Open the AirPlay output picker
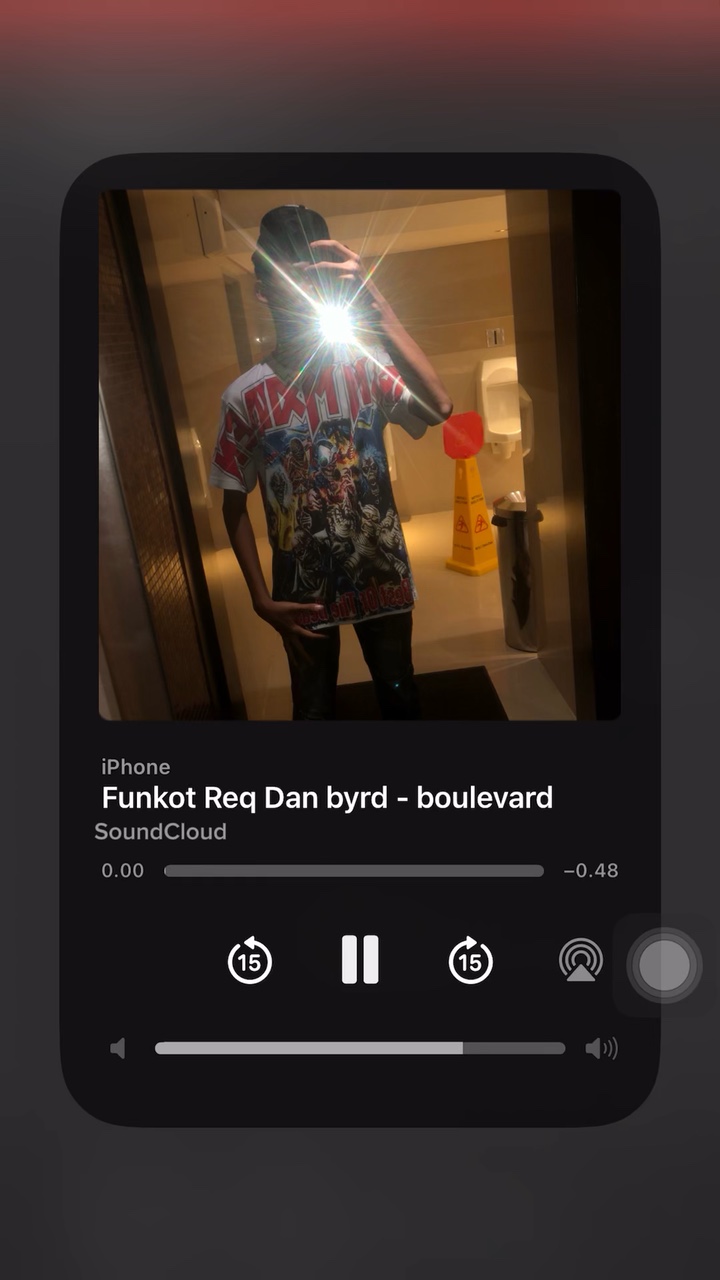 (581, 960)
